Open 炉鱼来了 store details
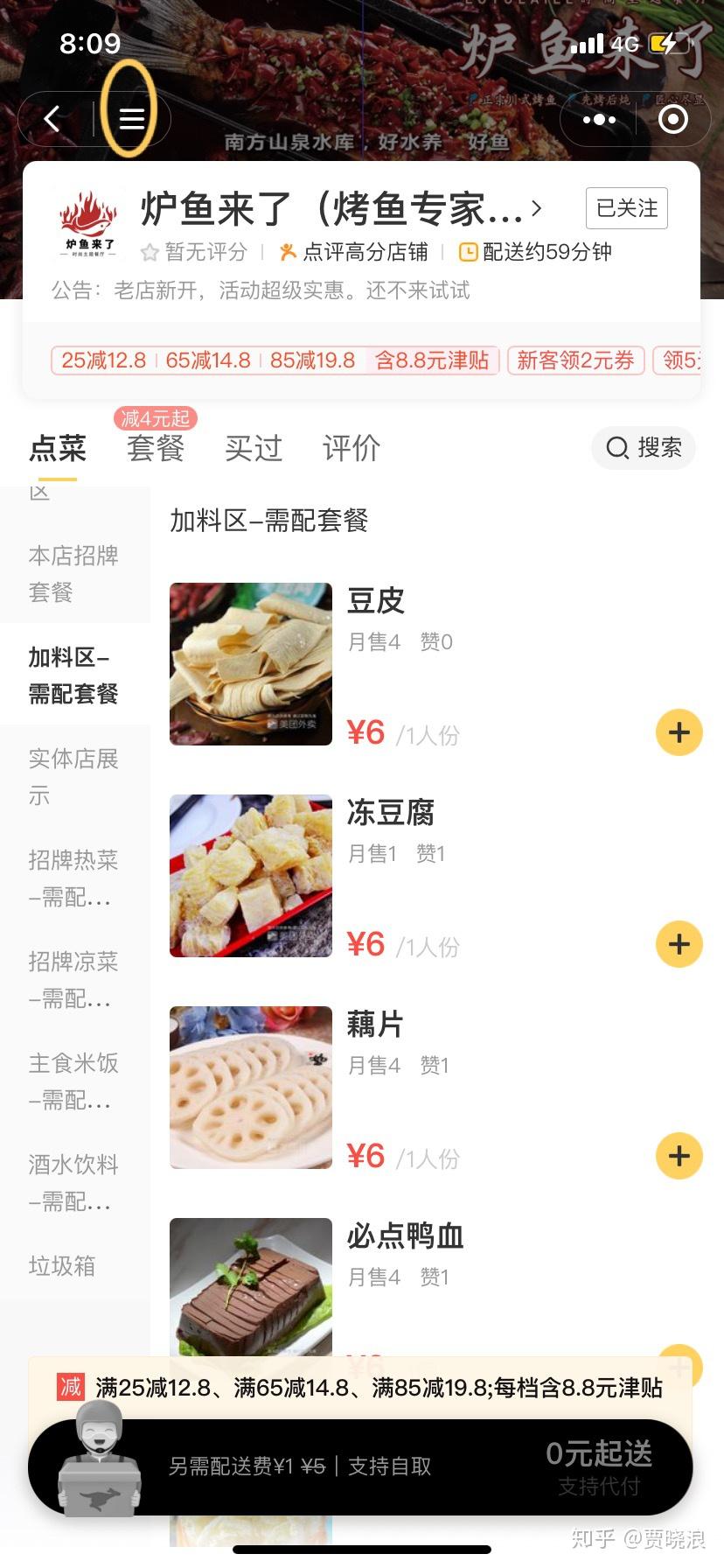The height and width of the screenshot is (1568, 724). (x=342, y=209)
